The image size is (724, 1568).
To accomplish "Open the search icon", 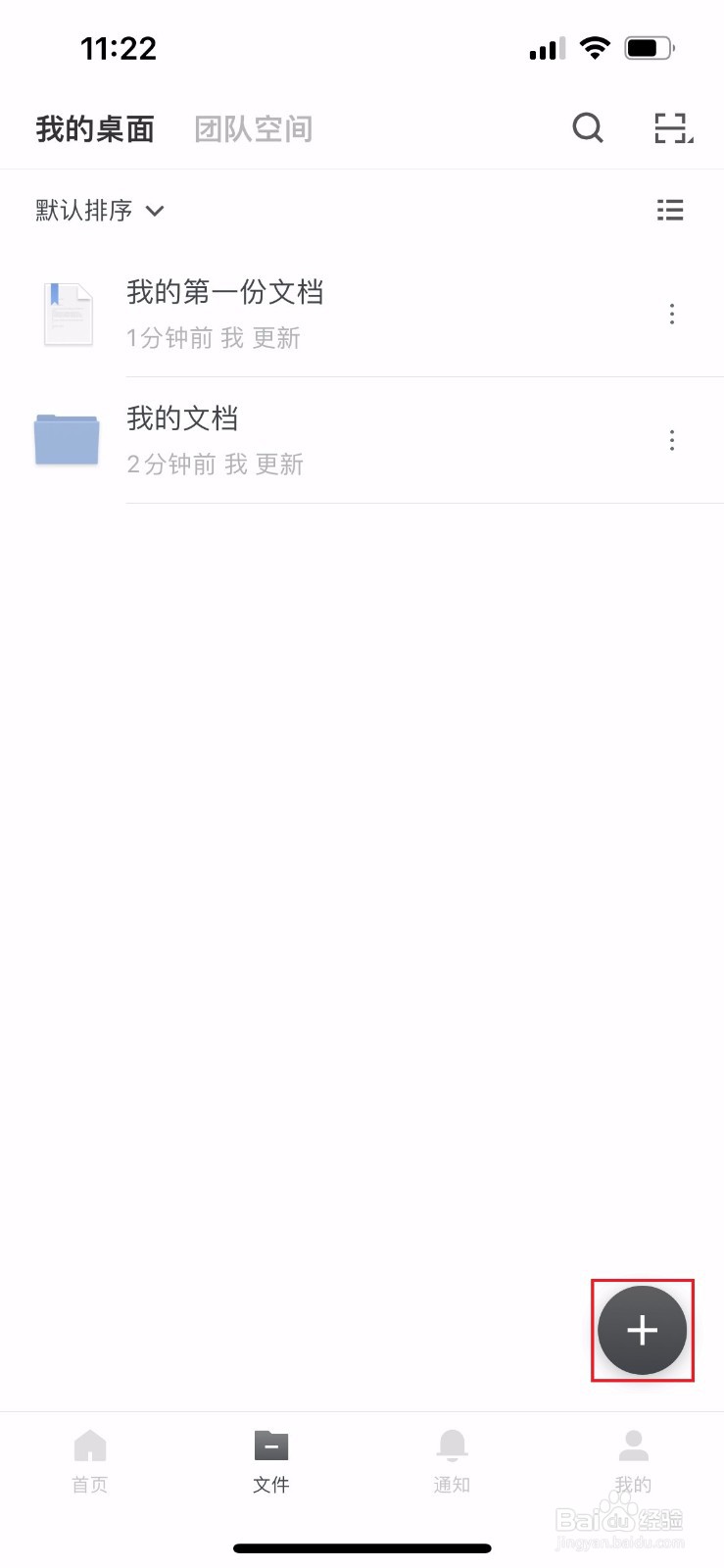I will 588,127.
